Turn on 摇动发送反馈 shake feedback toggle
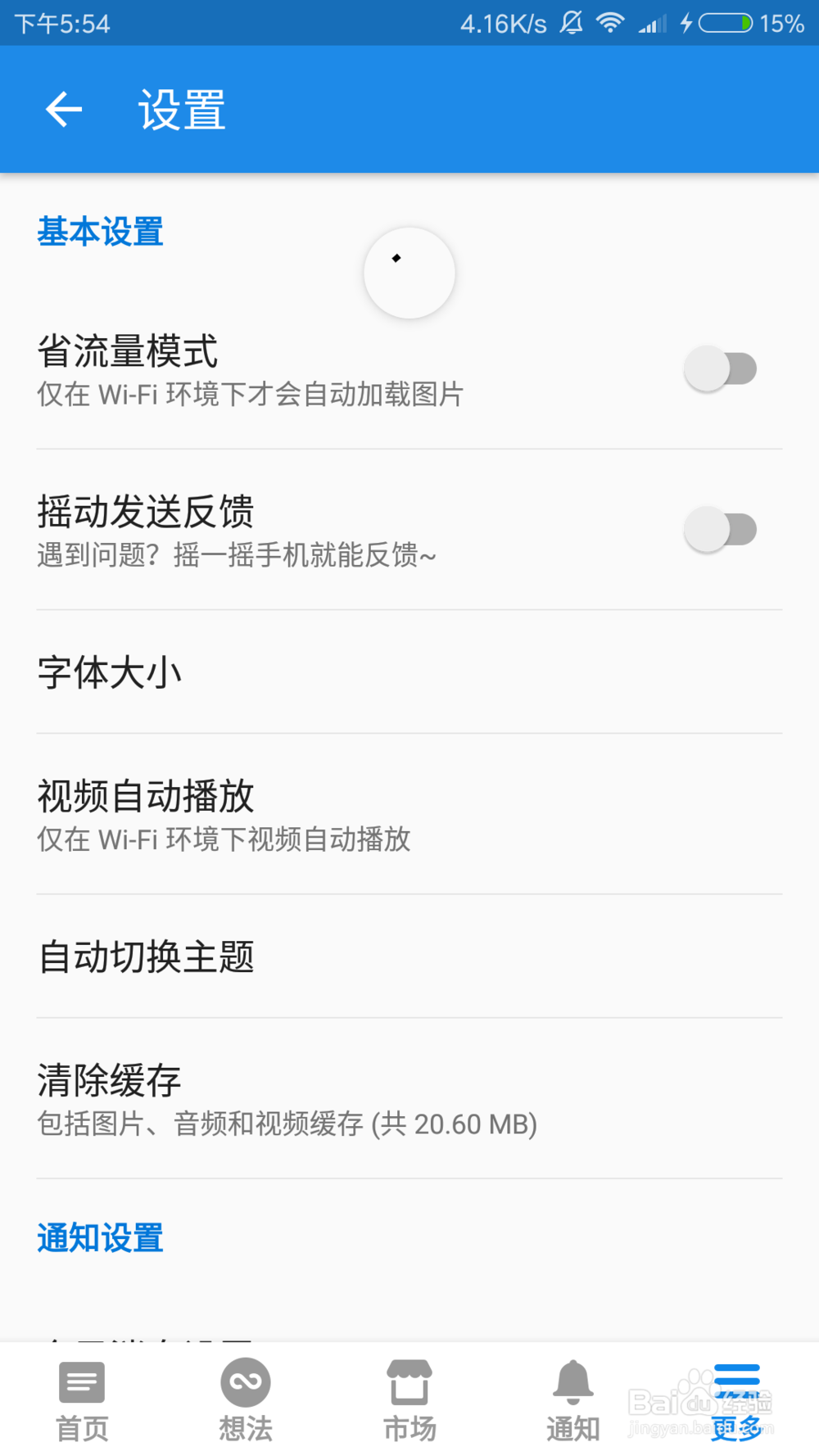 point(720,529)
